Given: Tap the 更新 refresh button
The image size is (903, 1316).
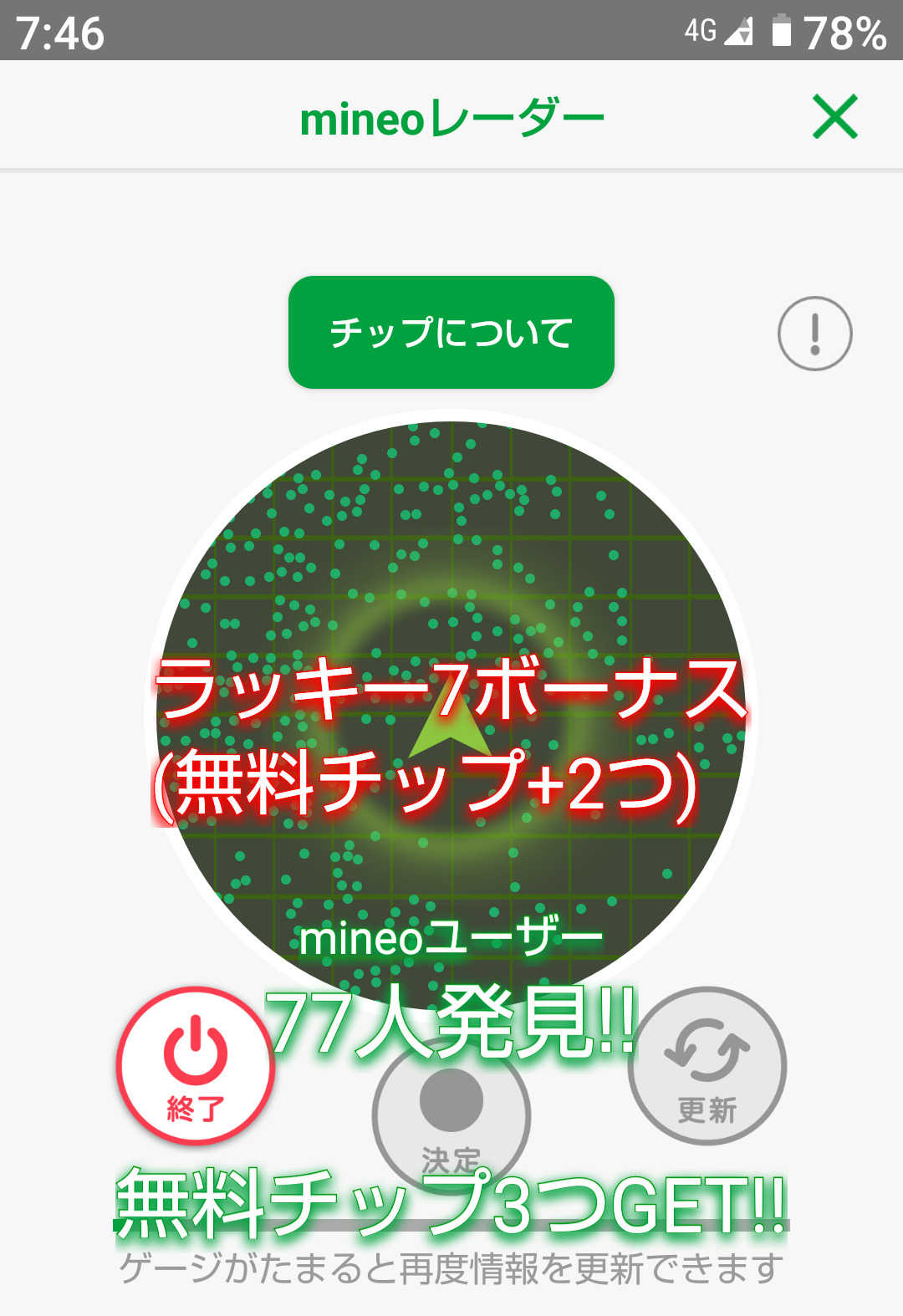Looking at the screenshot, I should (x=707, y=1066).
